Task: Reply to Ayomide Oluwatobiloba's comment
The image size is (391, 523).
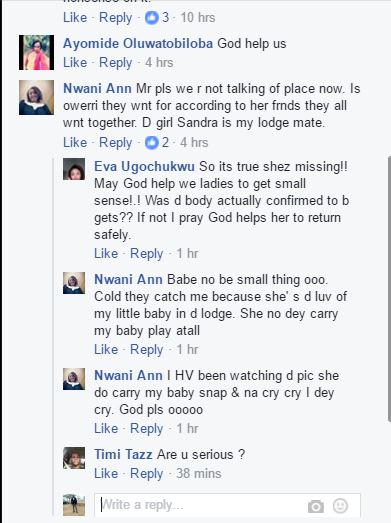Action: coord(115,63)
